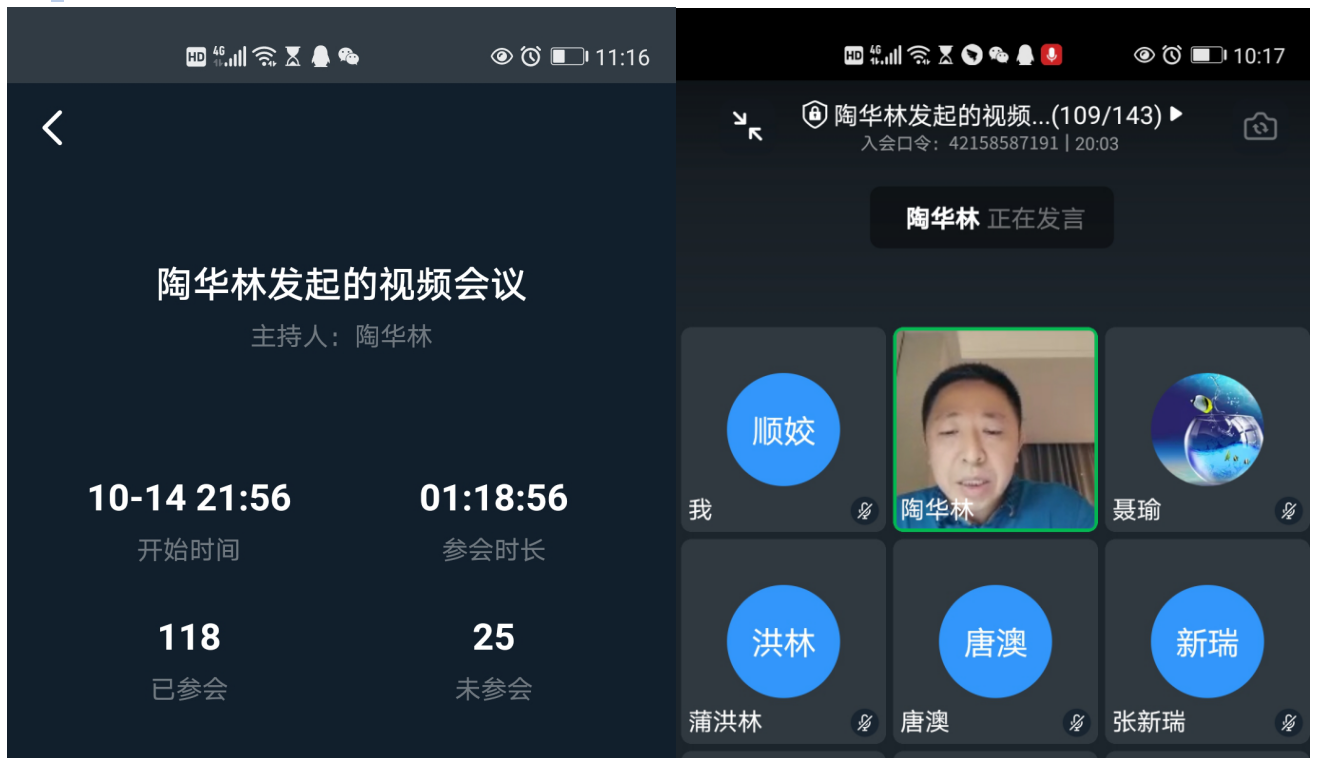
Task: Expand the meeting title details arrow
Action: pos(1176,115)
